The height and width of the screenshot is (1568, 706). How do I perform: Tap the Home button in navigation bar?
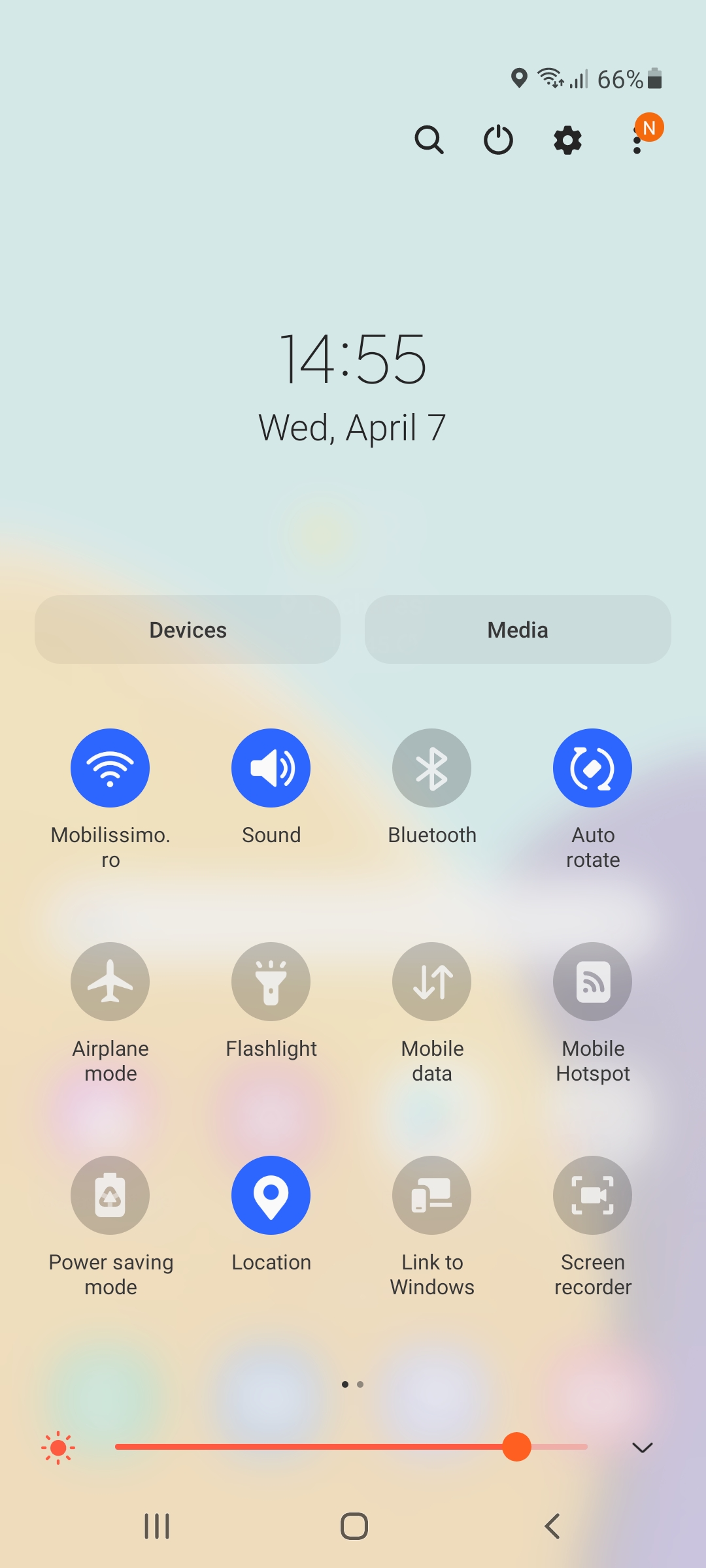click(x=354, y=1526)
